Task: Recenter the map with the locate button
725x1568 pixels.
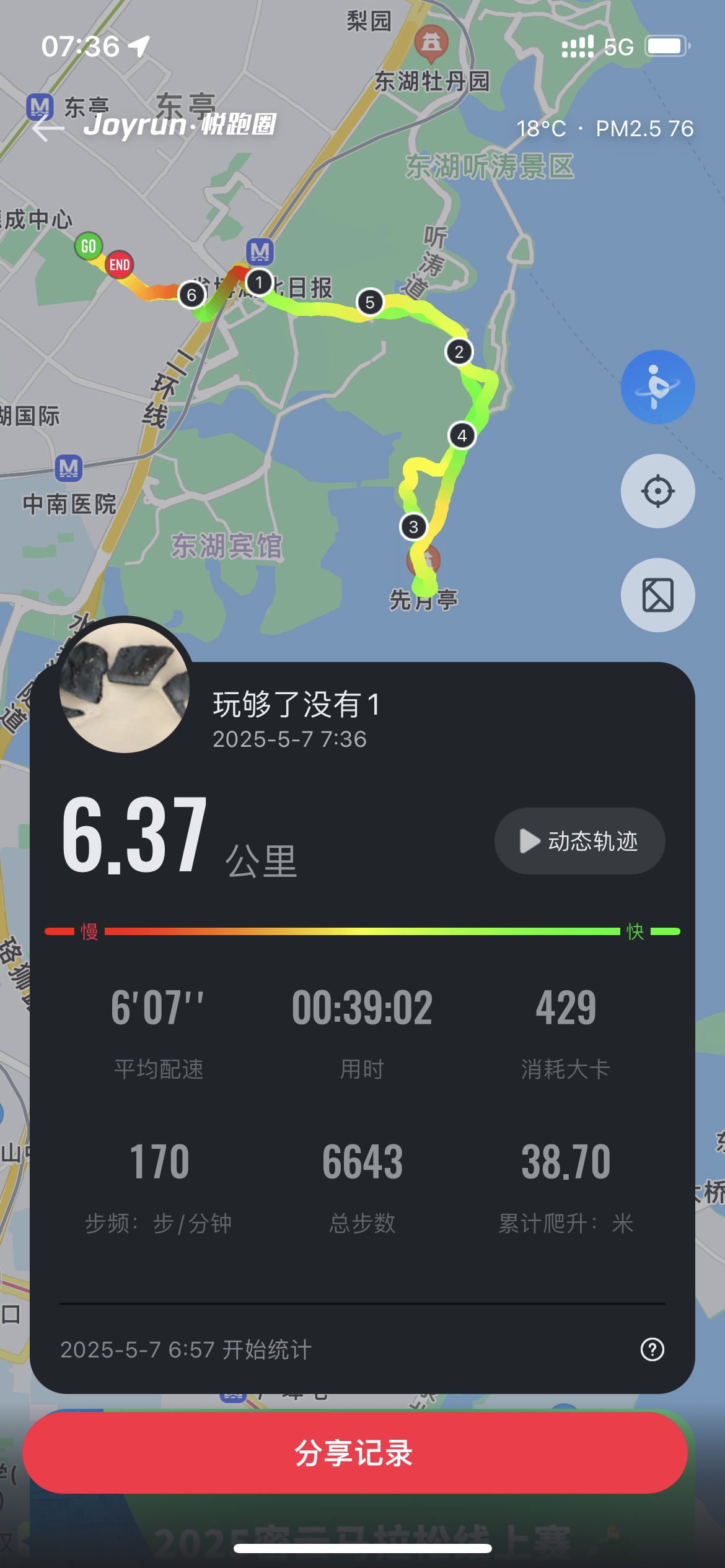Action: click(657, 491)
